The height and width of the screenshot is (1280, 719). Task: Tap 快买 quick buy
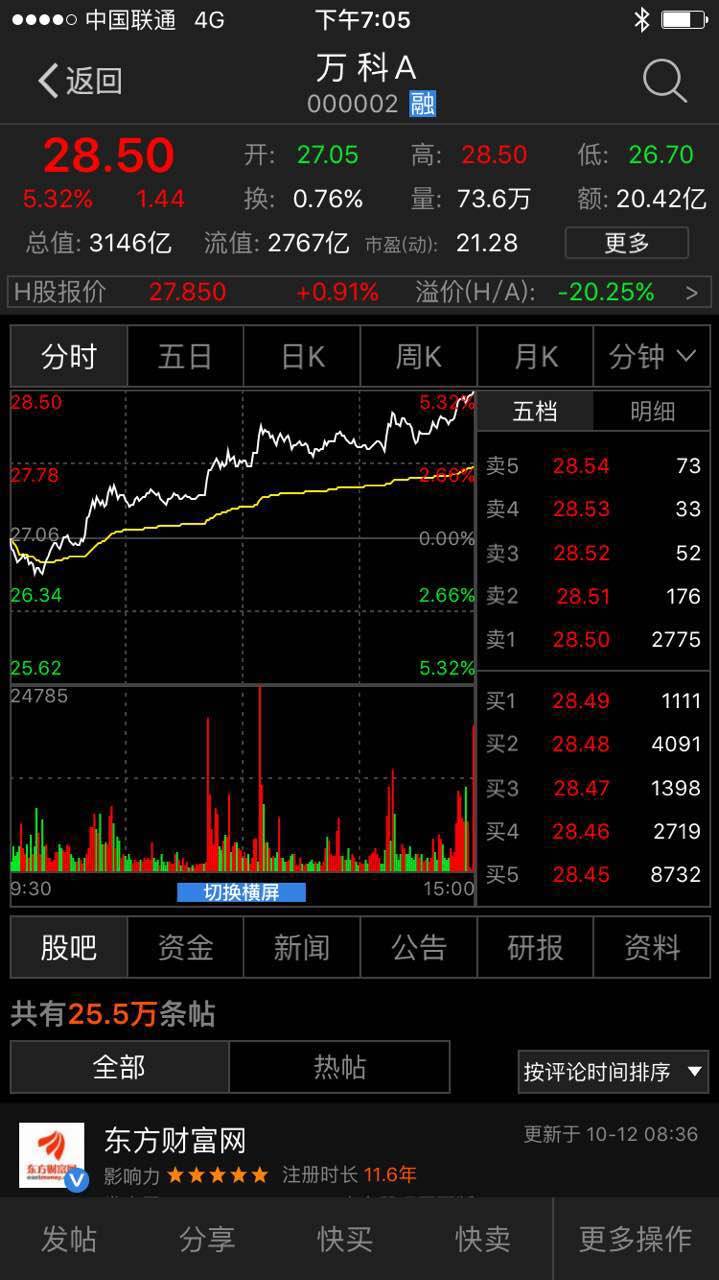click(x=345, y=1239)
